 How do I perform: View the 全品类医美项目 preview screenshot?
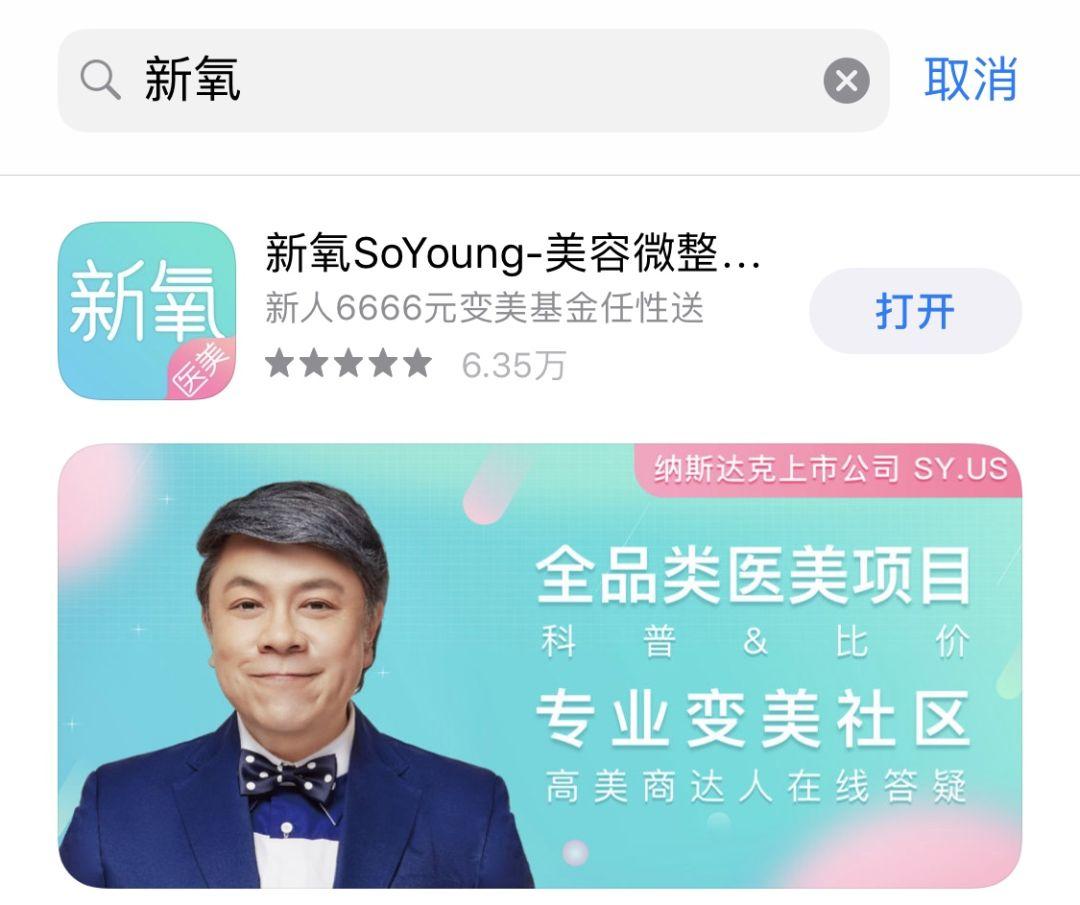click(x=540, y=665)
